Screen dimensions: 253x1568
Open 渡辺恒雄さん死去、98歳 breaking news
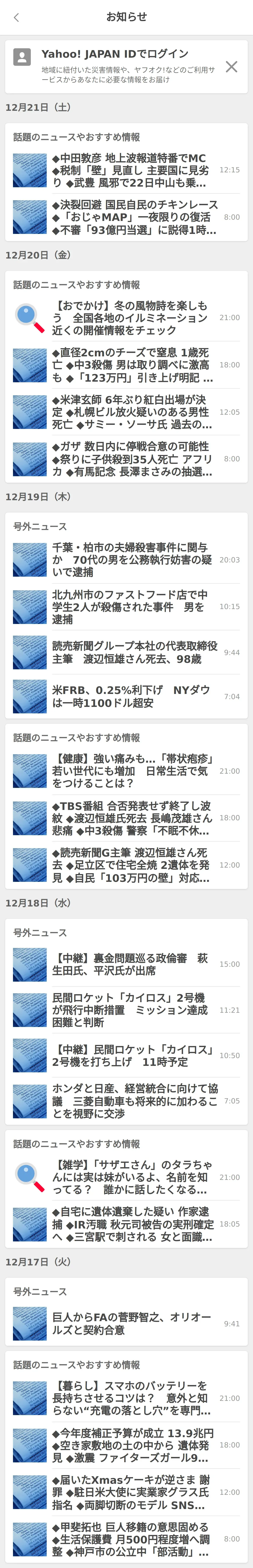pos(131,652)
